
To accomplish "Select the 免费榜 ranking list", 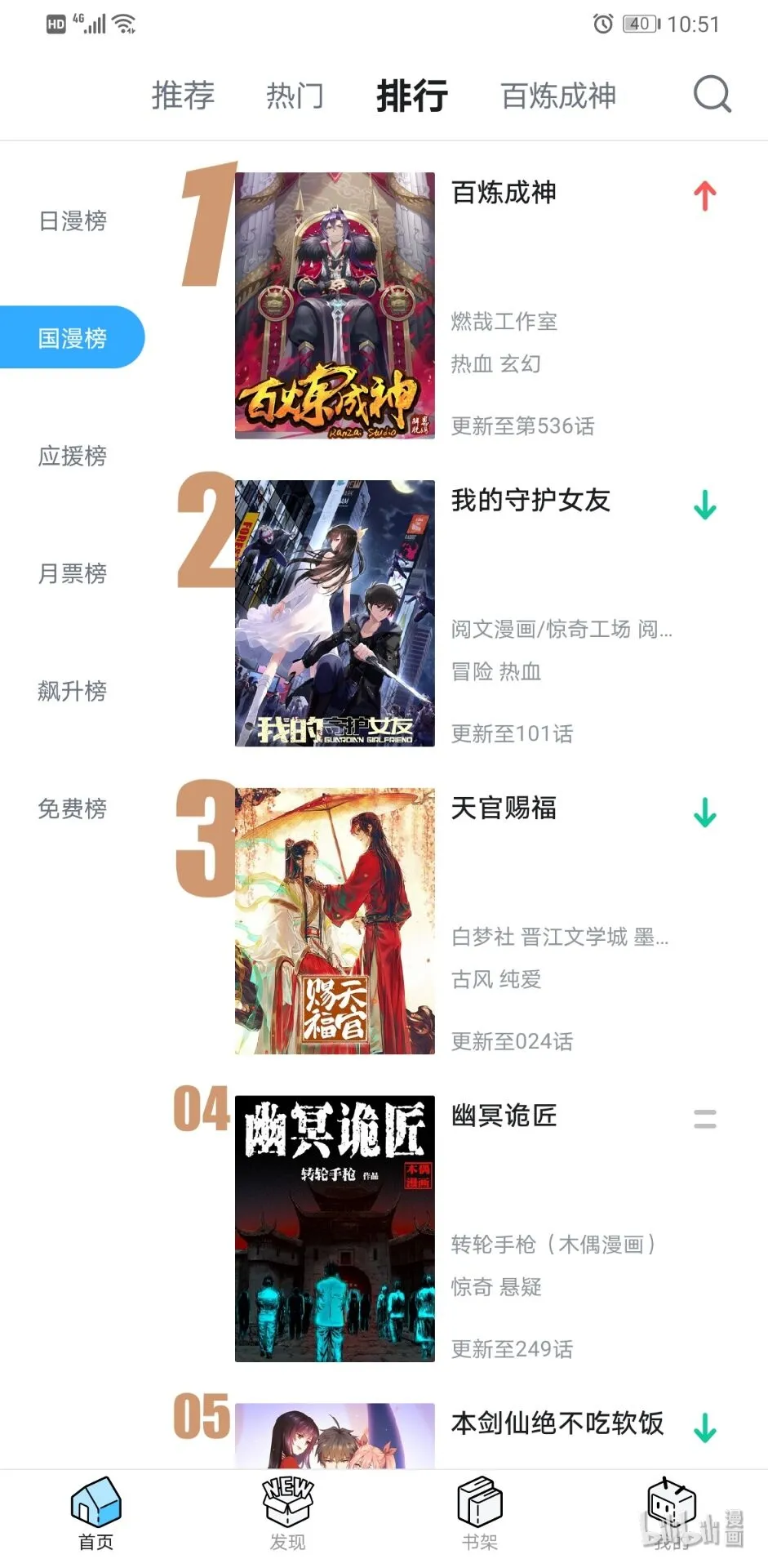I will coord(73,808).
